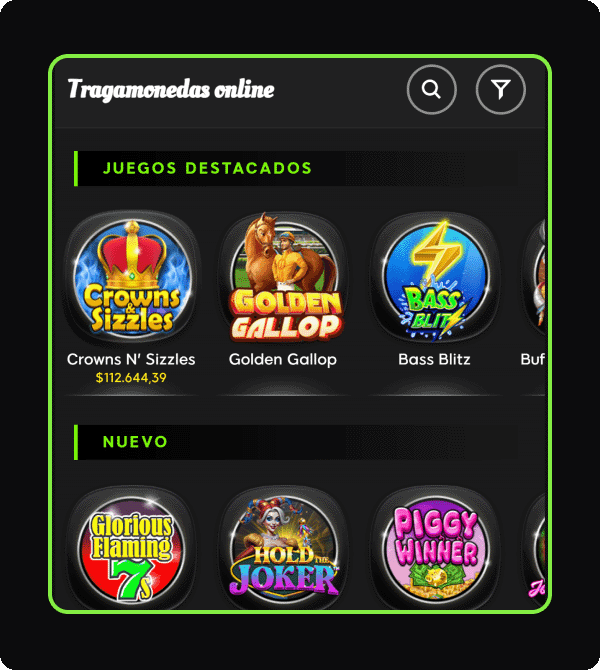Viewport: 600px width, 670px height.
Task: Play the Bass Blitz game
Action: click(x=434, y=279)
